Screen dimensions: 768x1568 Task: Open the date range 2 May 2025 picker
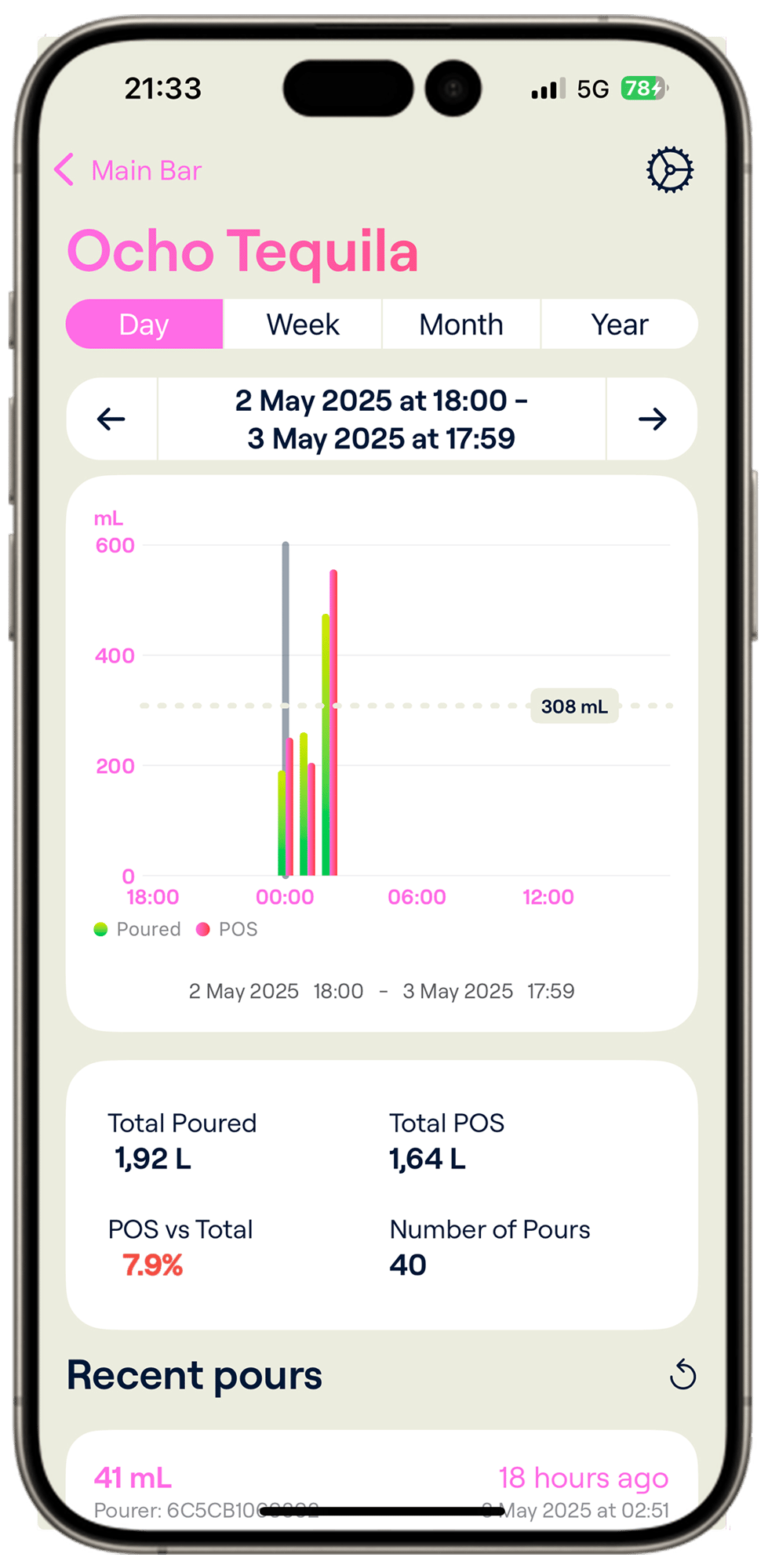(381, 419)
